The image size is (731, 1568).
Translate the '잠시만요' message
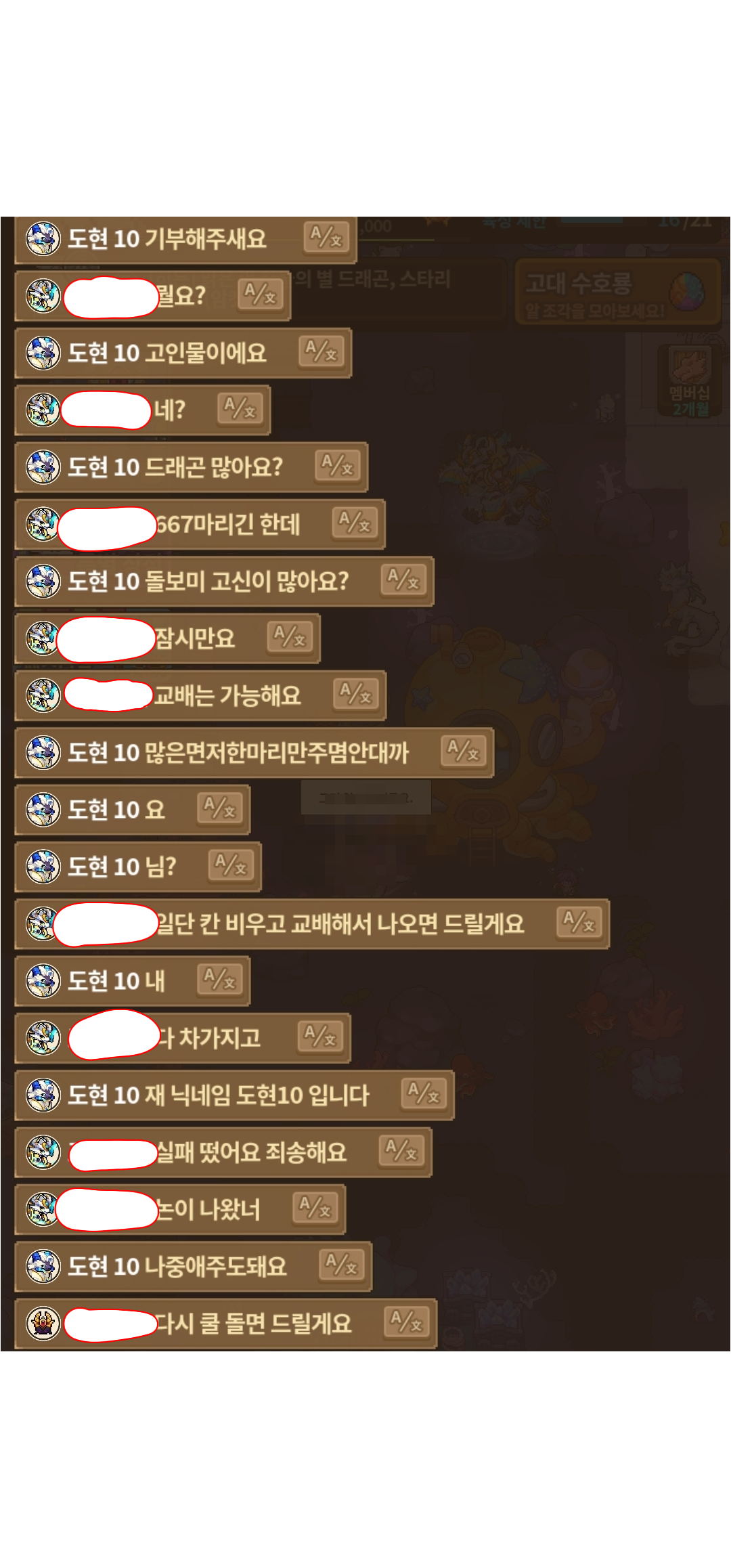pos(290,637)
